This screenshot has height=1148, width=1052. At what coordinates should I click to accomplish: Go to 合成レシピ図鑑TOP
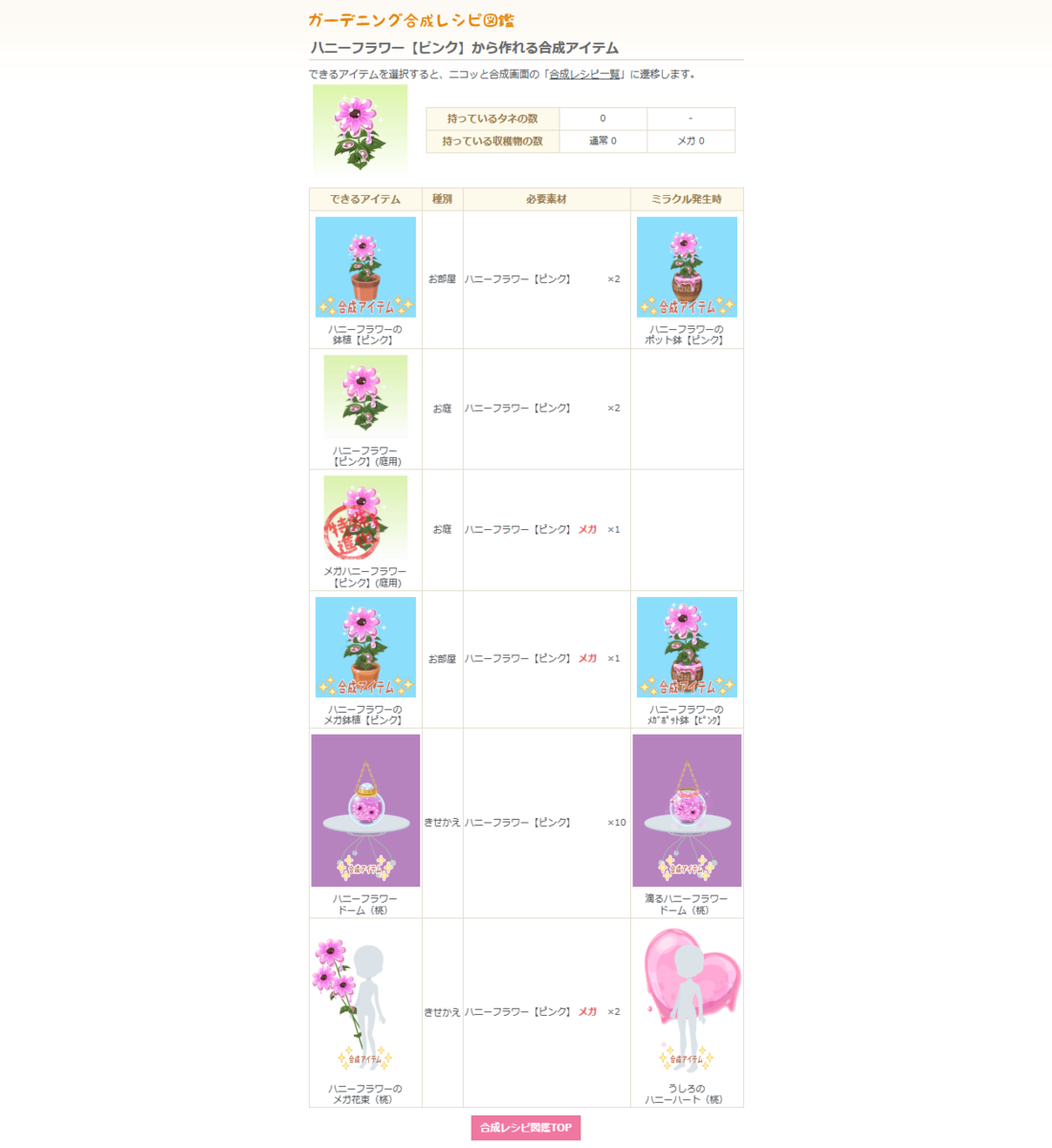coord(526,1128)
